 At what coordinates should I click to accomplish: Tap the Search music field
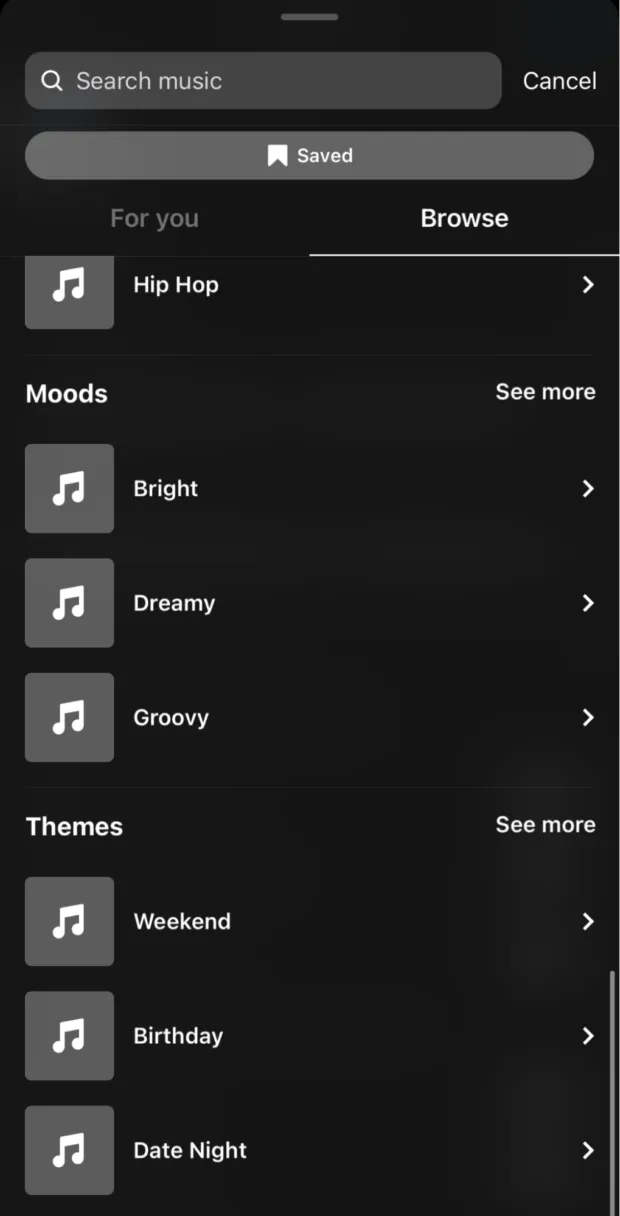pyautogui.click(x=263, y=81)
